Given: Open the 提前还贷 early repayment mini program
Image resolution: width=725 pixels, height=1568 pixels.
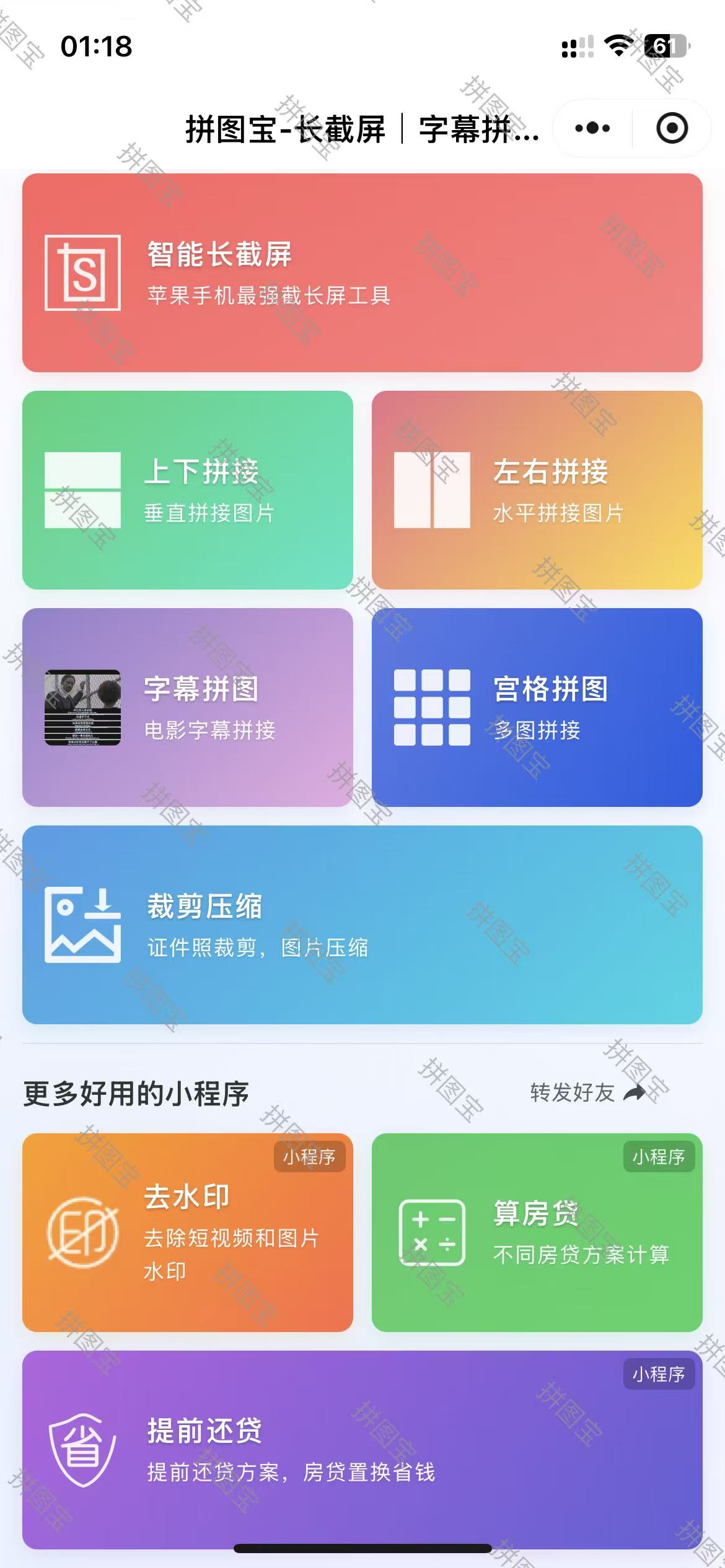Looking at the screenshot, I should click(x=362, y=1450).
